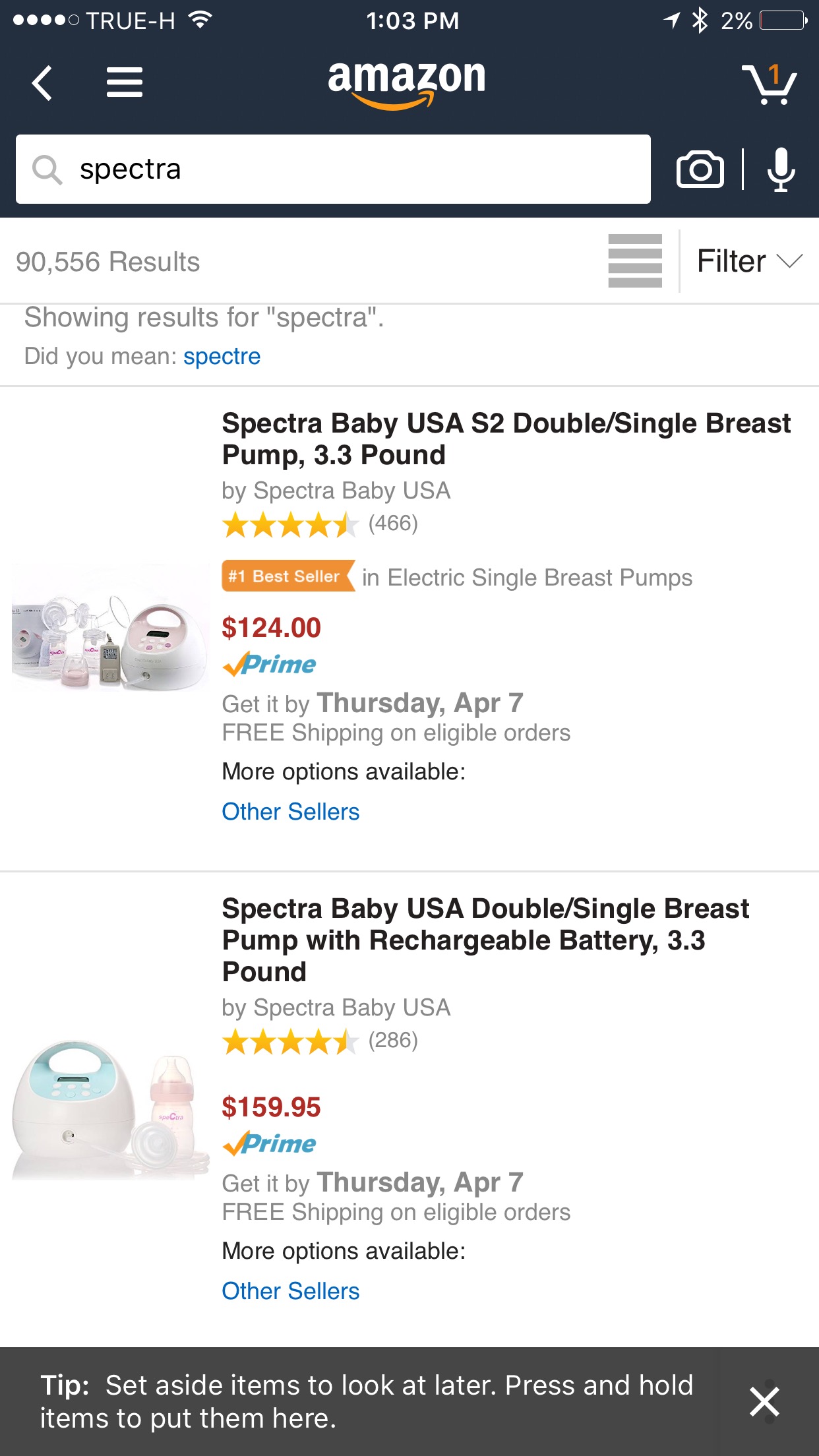The height and width of the screenshot is (1456, 819).
Task: Open the navigation hamburger menu
Action: (x=123, y=82)
